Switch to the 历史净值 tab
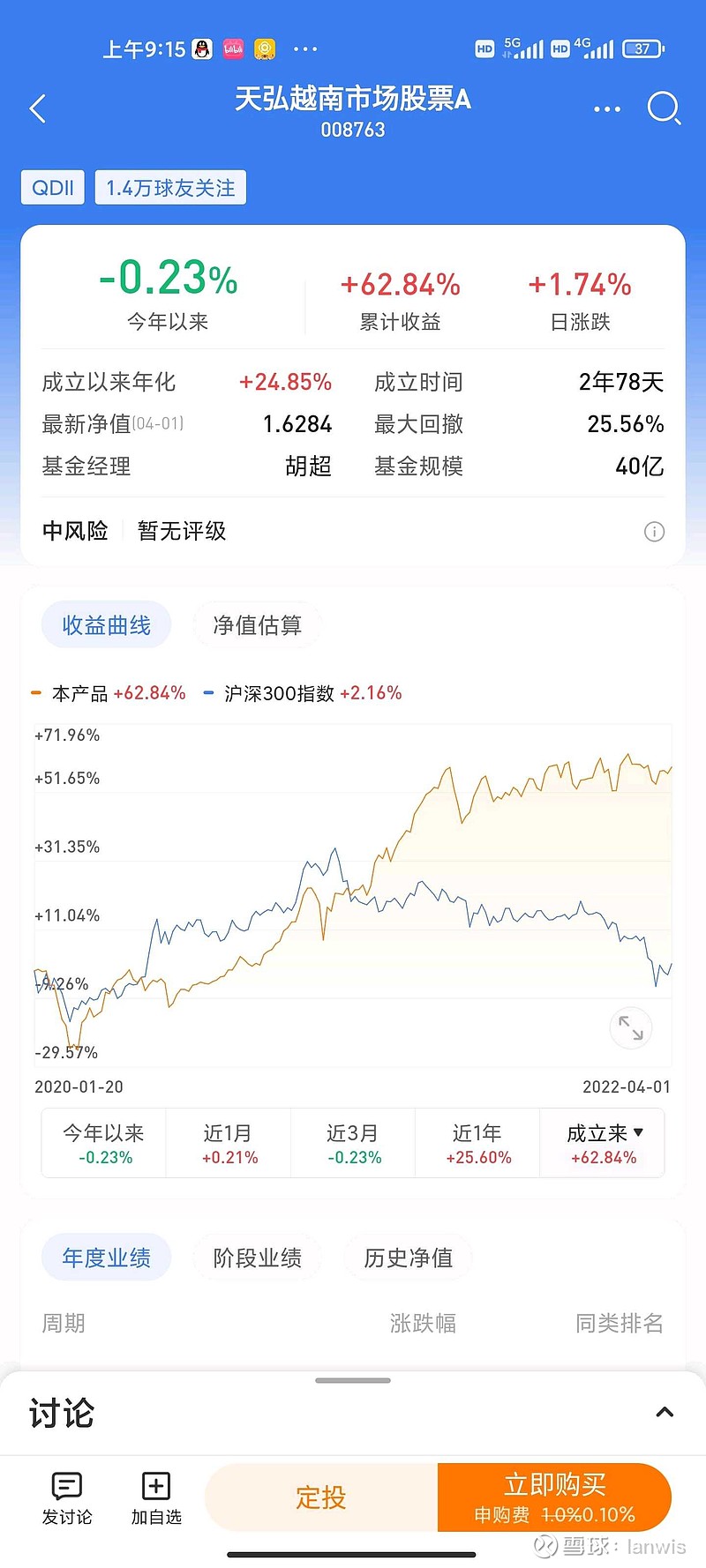 (407, 1258)
